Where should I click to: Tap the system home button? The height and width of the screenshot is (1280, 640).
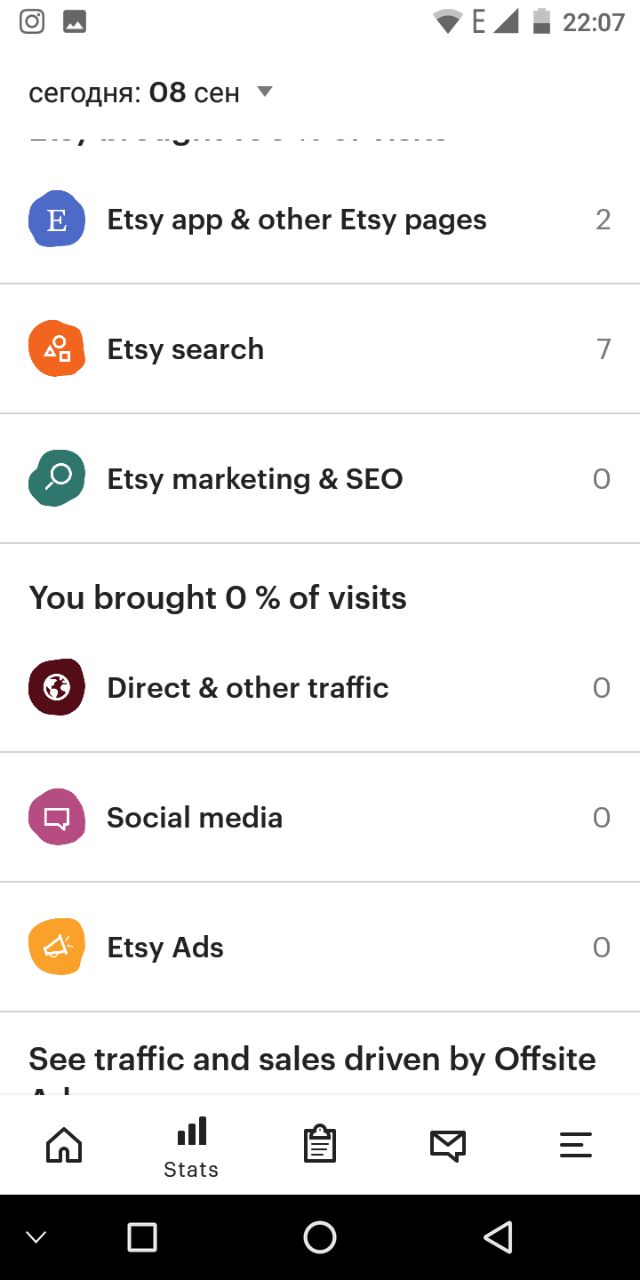[320, 1237]
